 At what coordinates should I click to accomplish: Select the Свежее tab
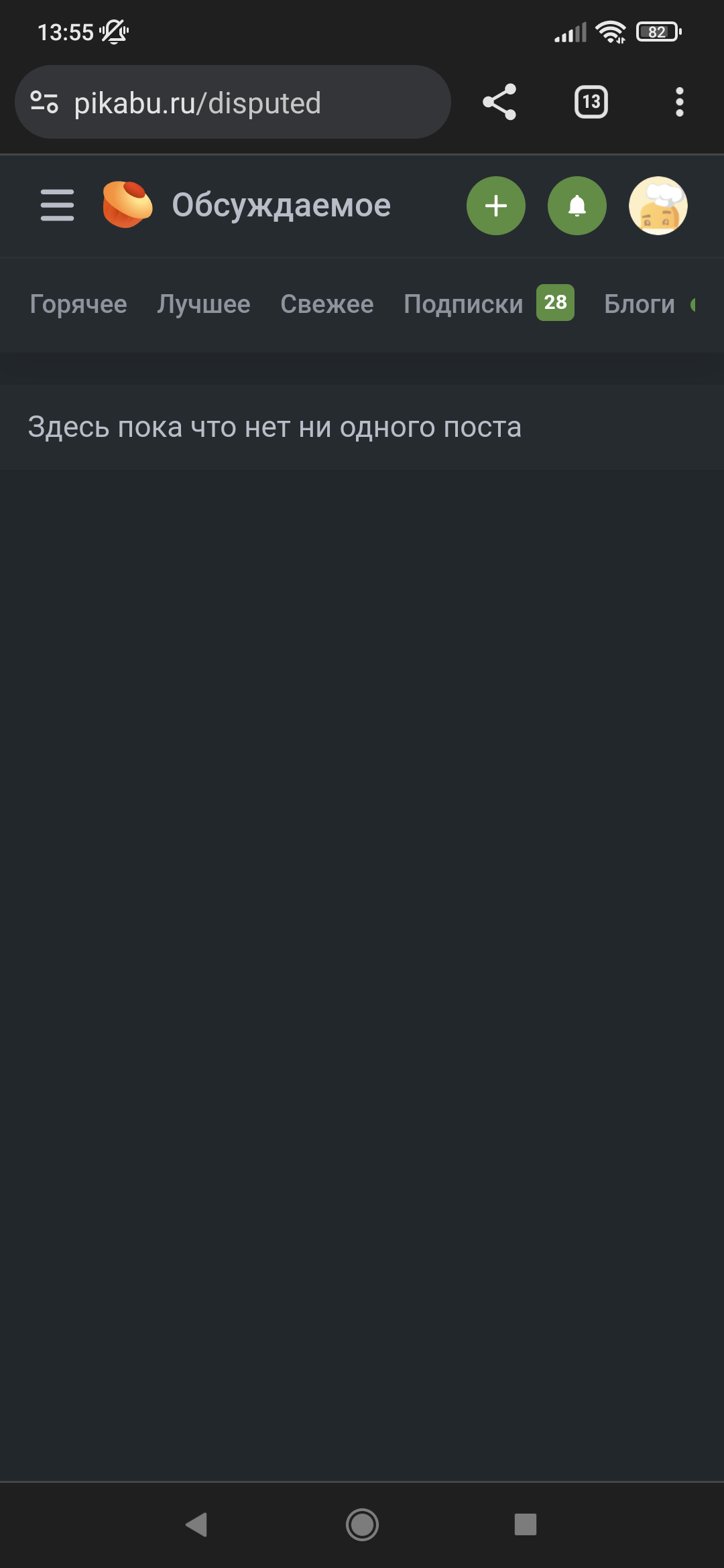point(327,304)
